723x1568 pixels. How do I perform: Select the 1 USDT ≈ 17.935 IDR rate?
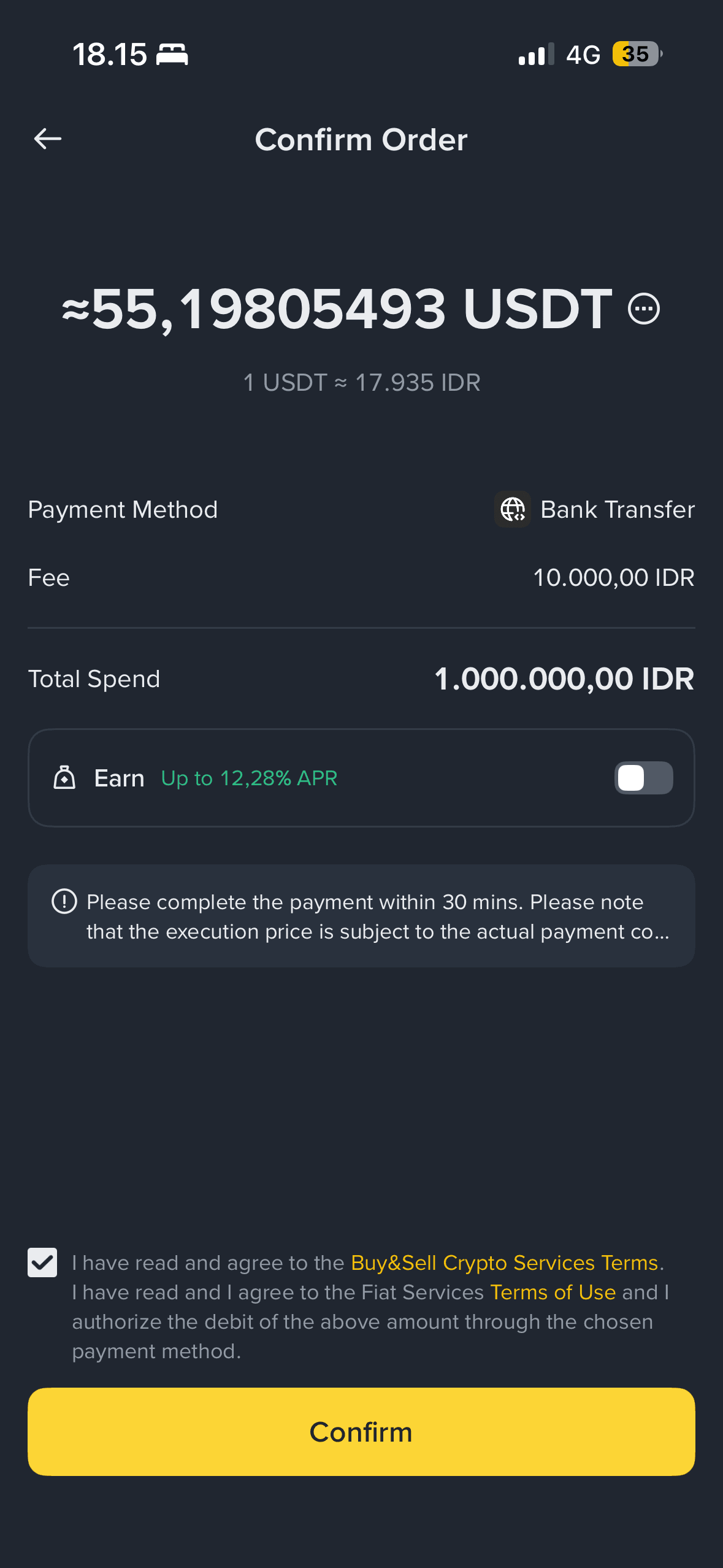(361, 382)
